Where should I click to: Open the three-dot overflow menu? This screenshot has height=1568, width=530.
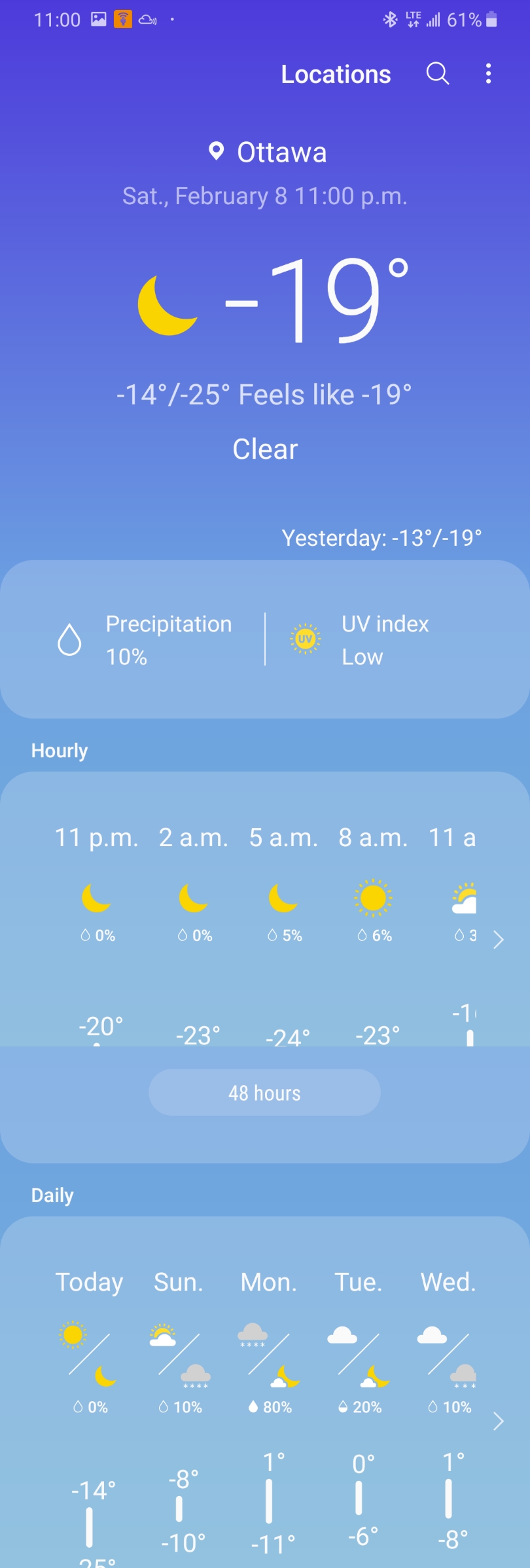[488, 74]
